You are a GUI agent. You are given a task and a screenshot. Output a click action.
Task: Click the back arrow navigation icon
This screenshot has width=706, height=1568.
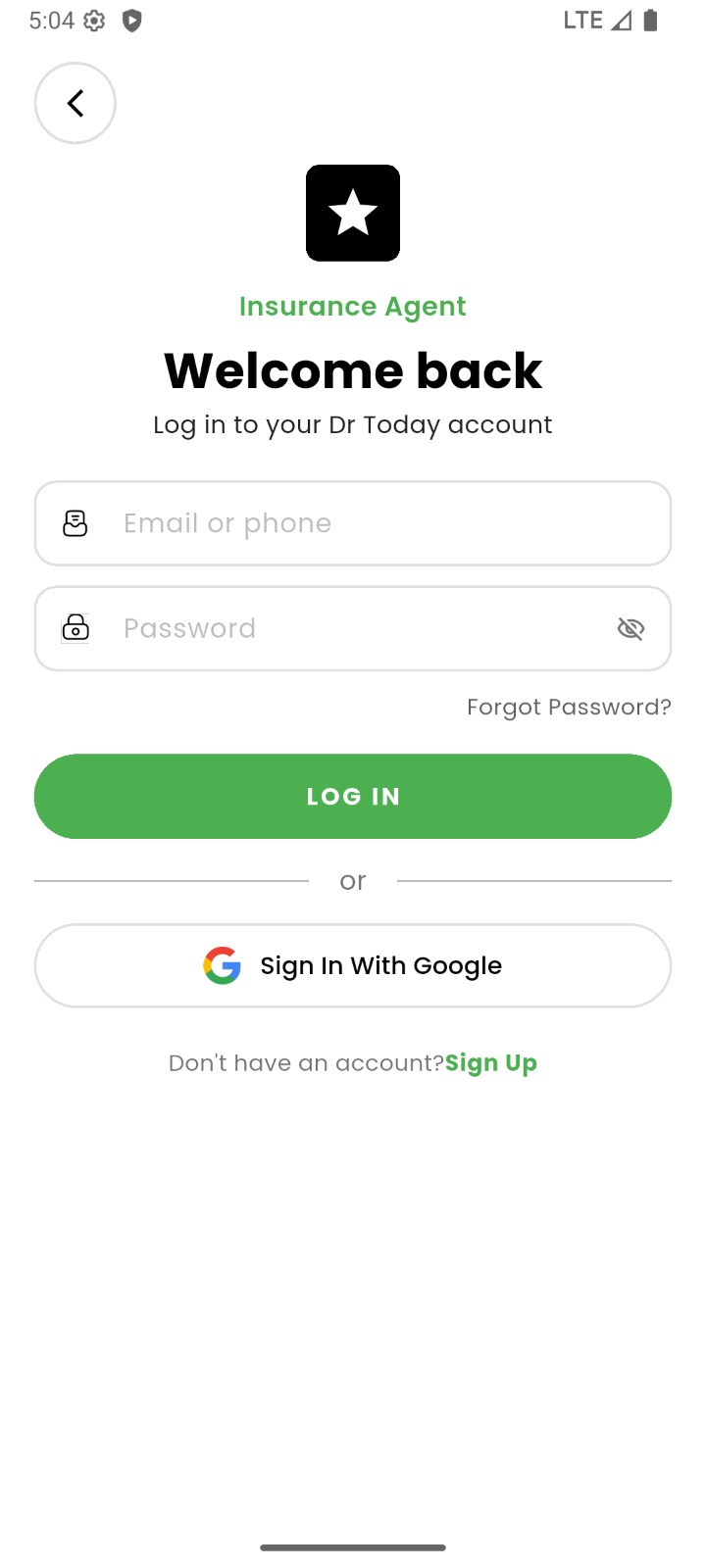(x=76, y=103)
